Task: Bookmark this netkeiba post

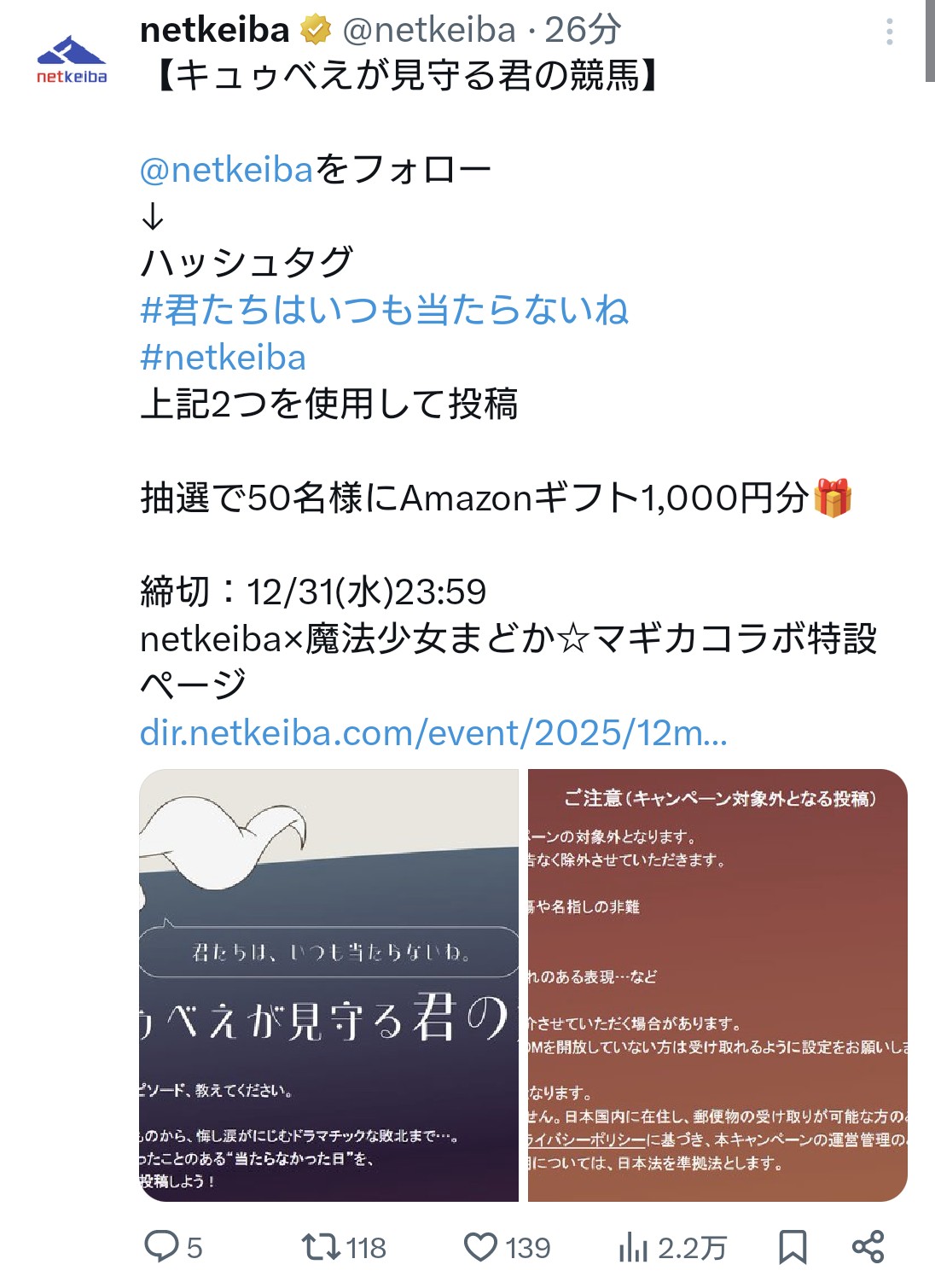Action: coord(793,1247)
